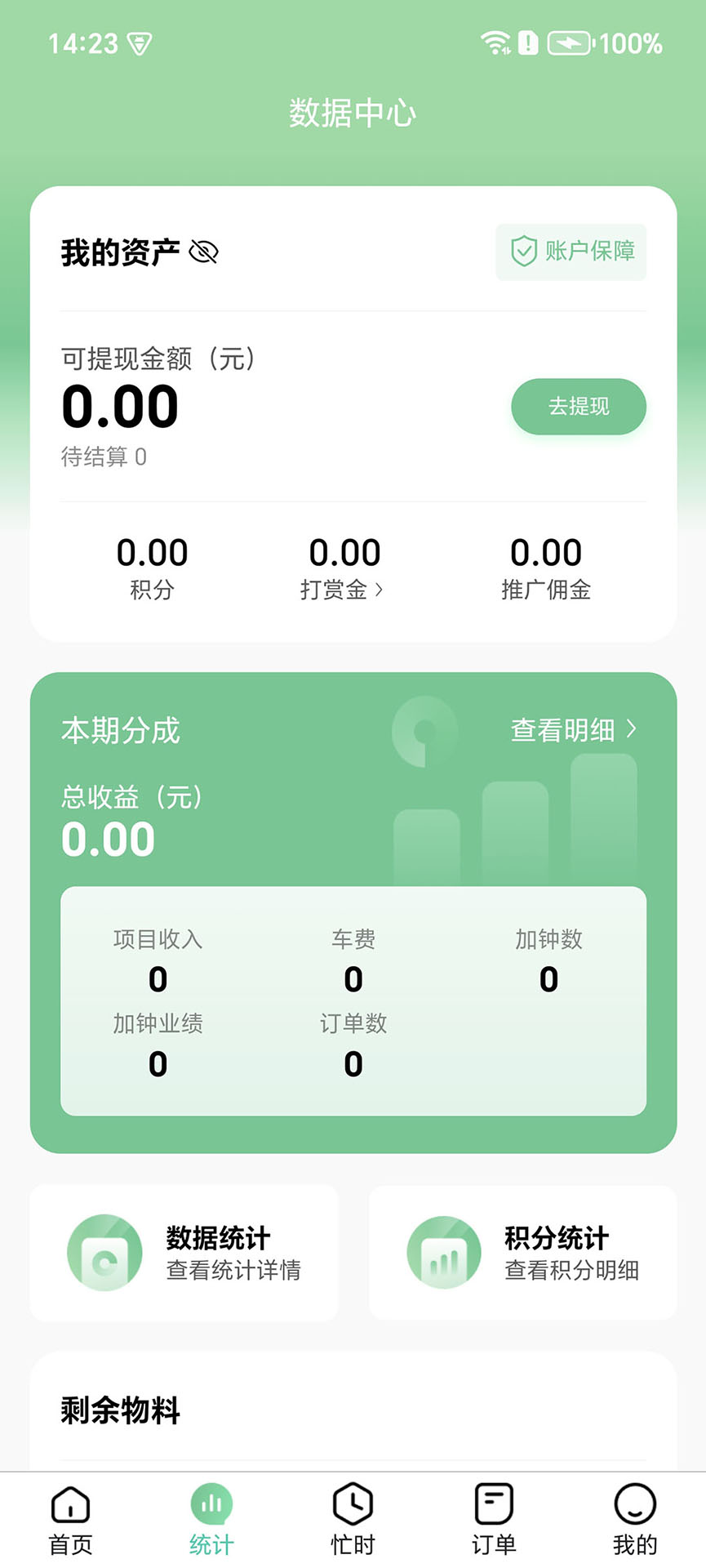This screenshot has width=706, height=1568.
Task: Open 查看明细 via its arrow
Action: pyautogui.click(x=630, y=731)
